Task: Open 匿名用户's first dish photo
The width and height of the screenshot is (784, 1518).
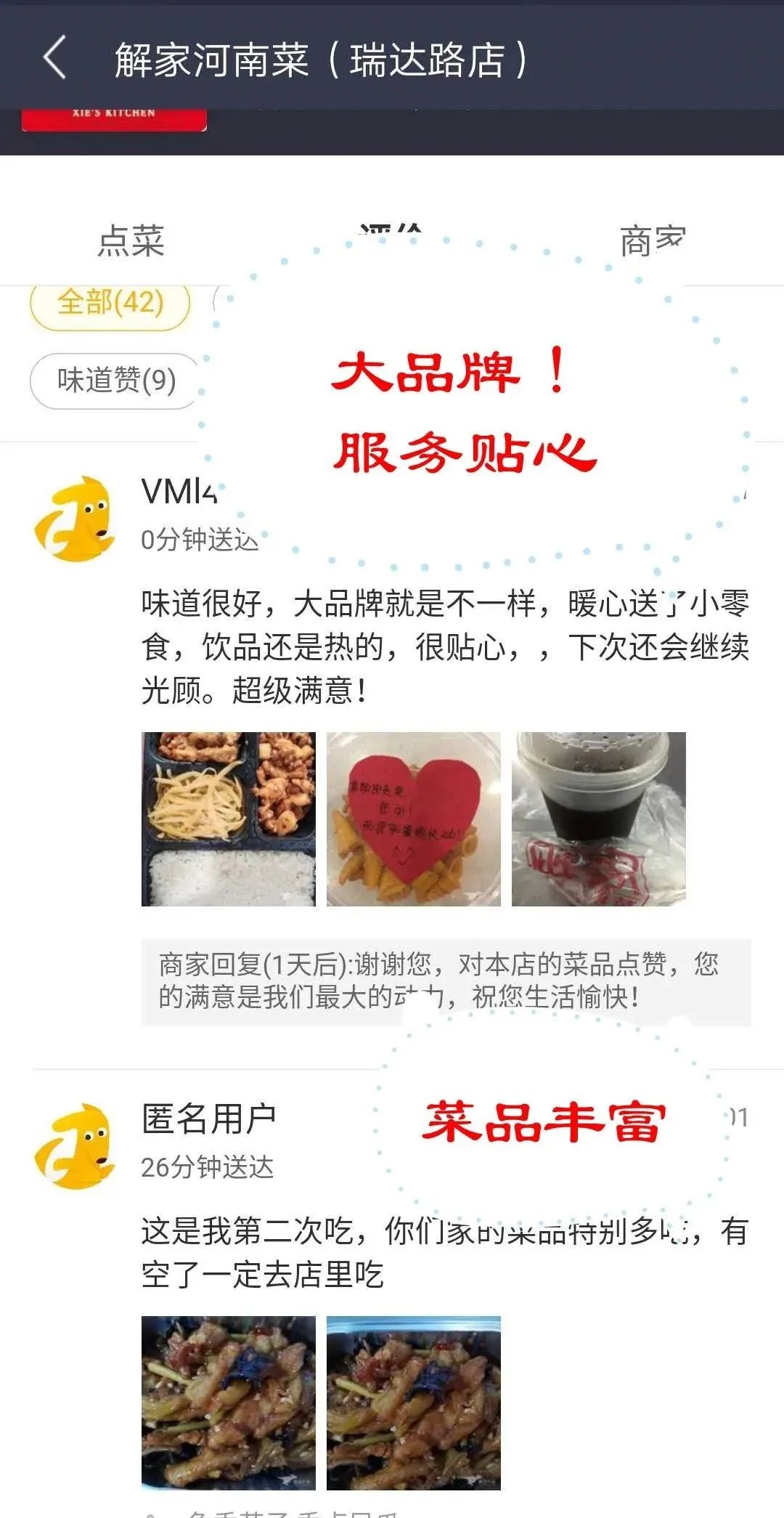Action: (x=229, y=1402)
